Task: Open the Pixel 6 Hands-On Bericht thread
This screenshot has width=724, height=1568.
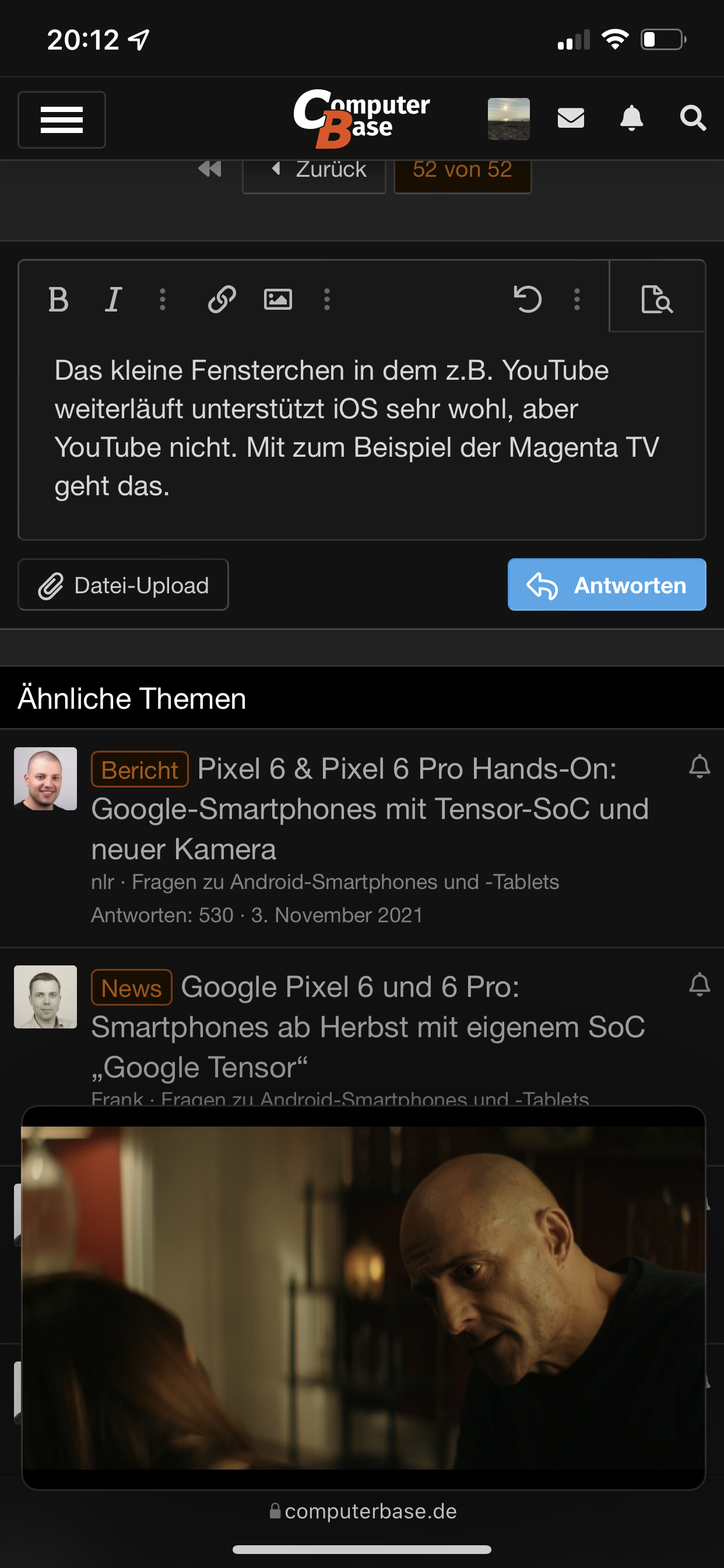Action: [370, 808]
